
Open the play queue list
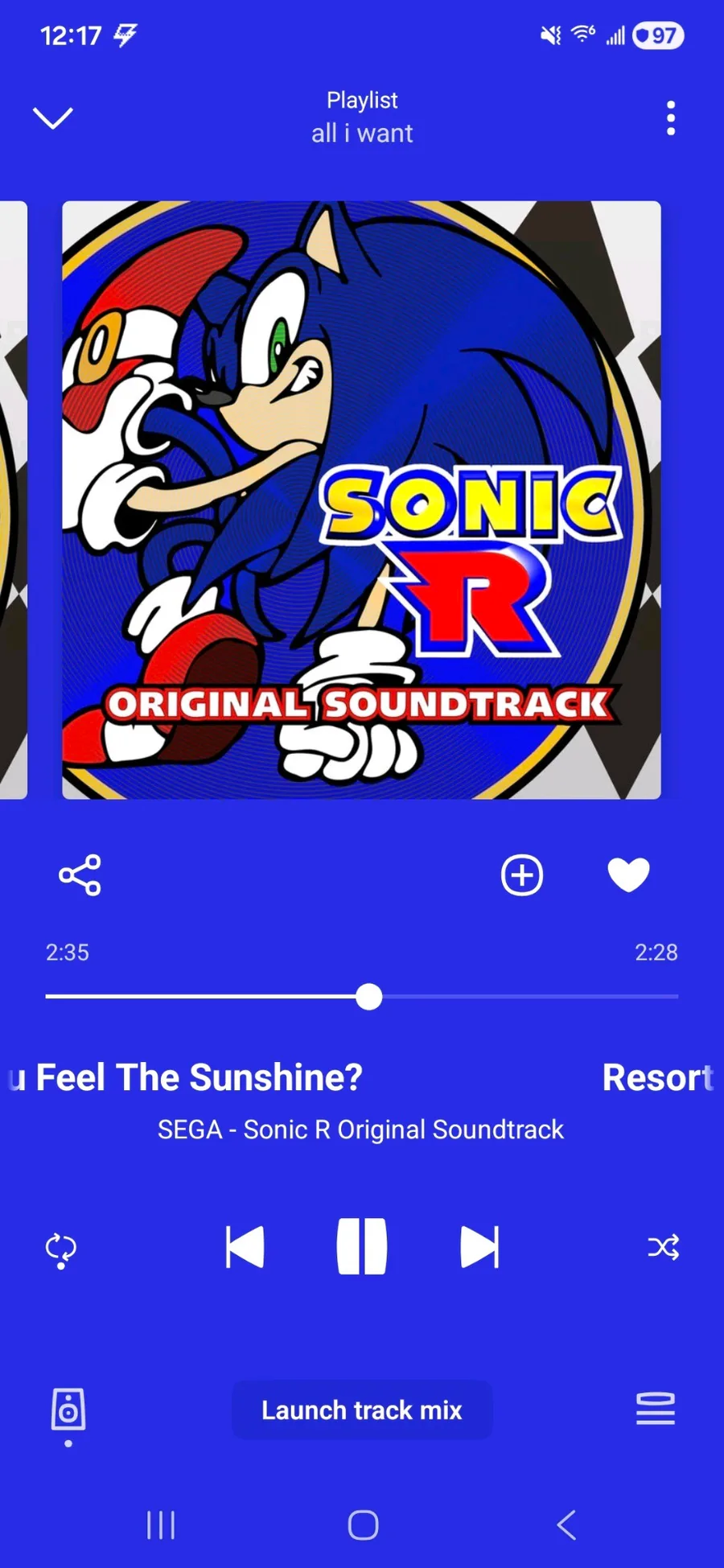(656, 1409)
